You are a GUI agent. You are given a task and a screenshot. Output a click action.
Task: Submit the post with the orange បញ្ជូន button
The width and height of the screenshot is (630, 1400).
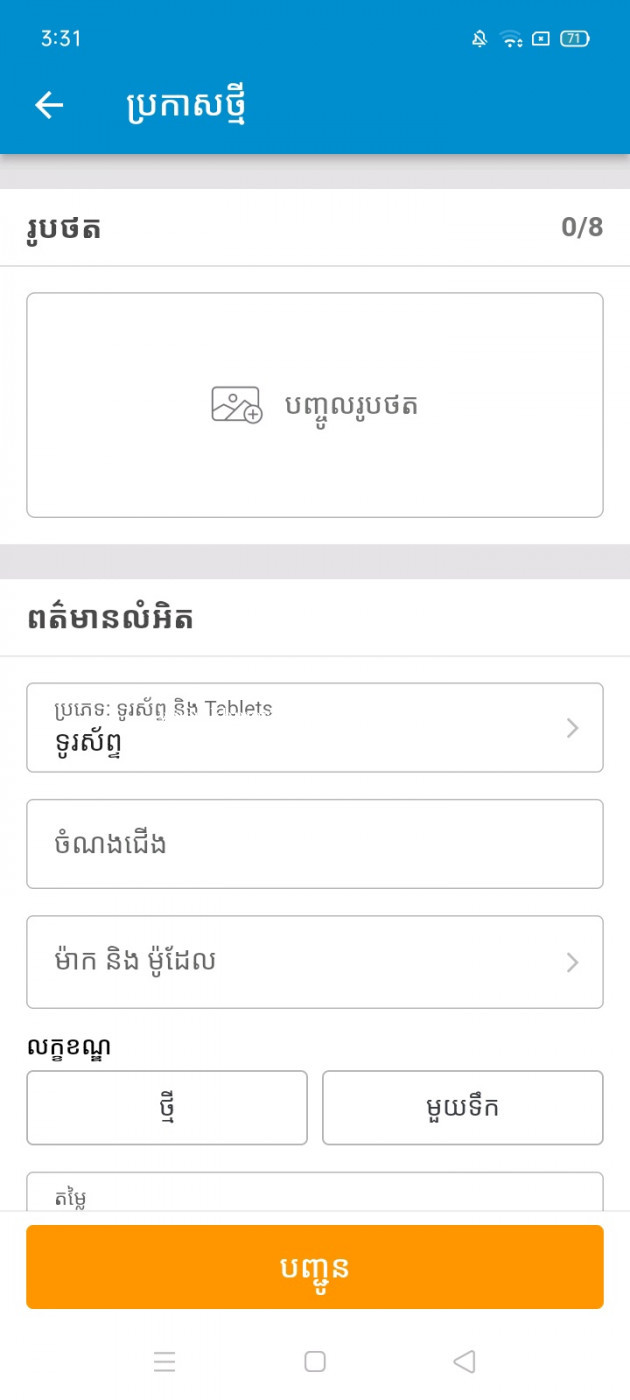[315, 1267]
